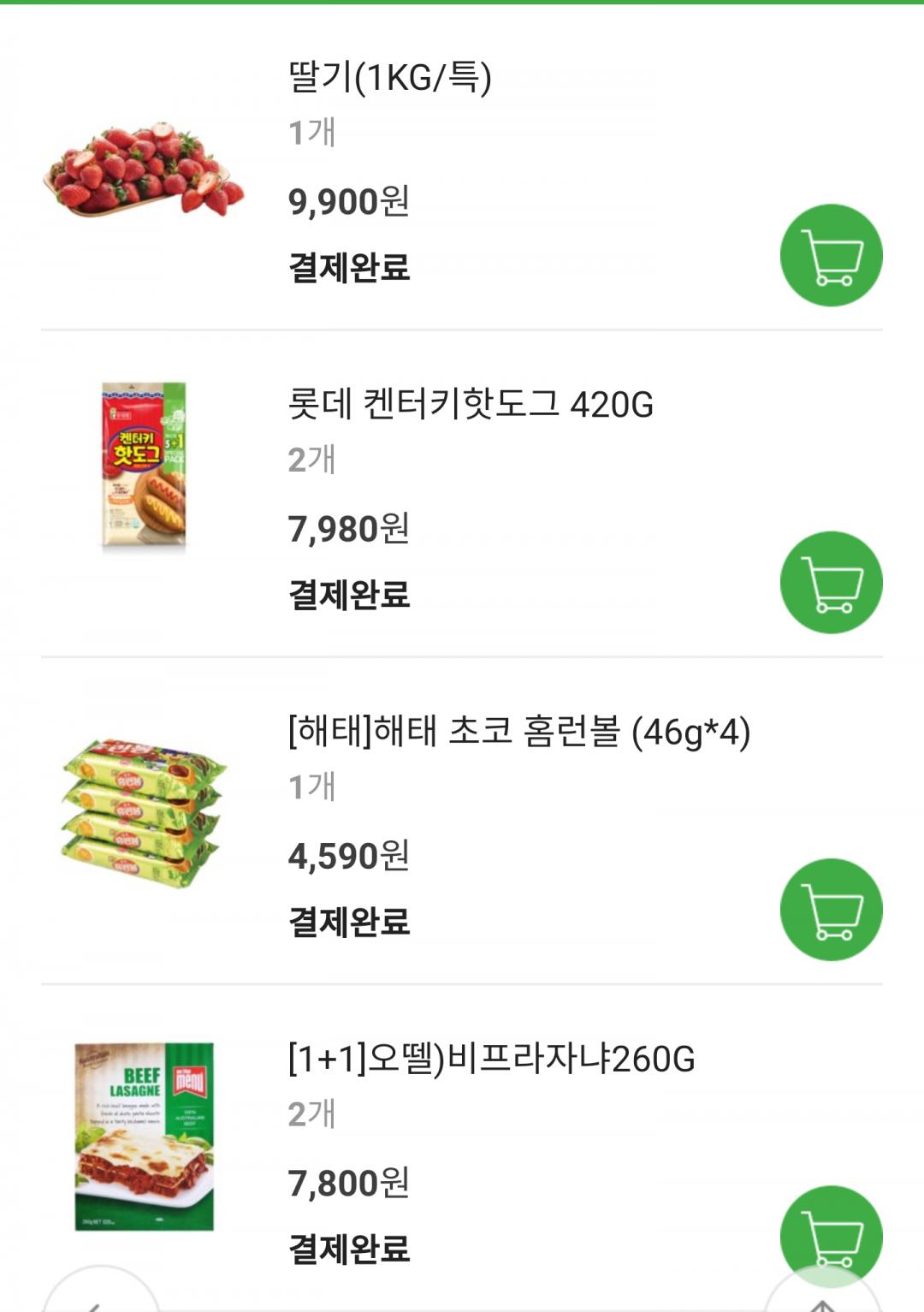The height and width of the screenshot is (1312, 924).
Task: View the 롯데 켄터키핫도그 420G item
Action: (x=470, y=405)
